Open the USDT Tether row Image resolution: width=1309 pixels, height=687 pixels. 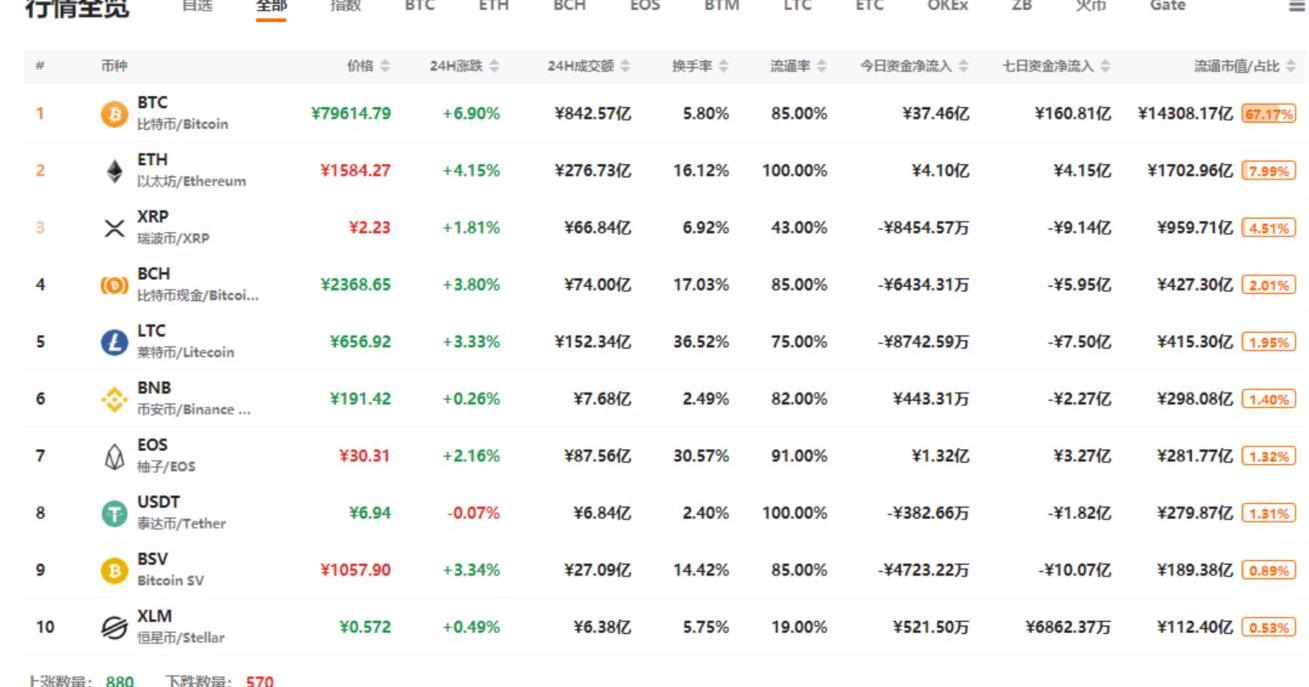coord(181,512)
